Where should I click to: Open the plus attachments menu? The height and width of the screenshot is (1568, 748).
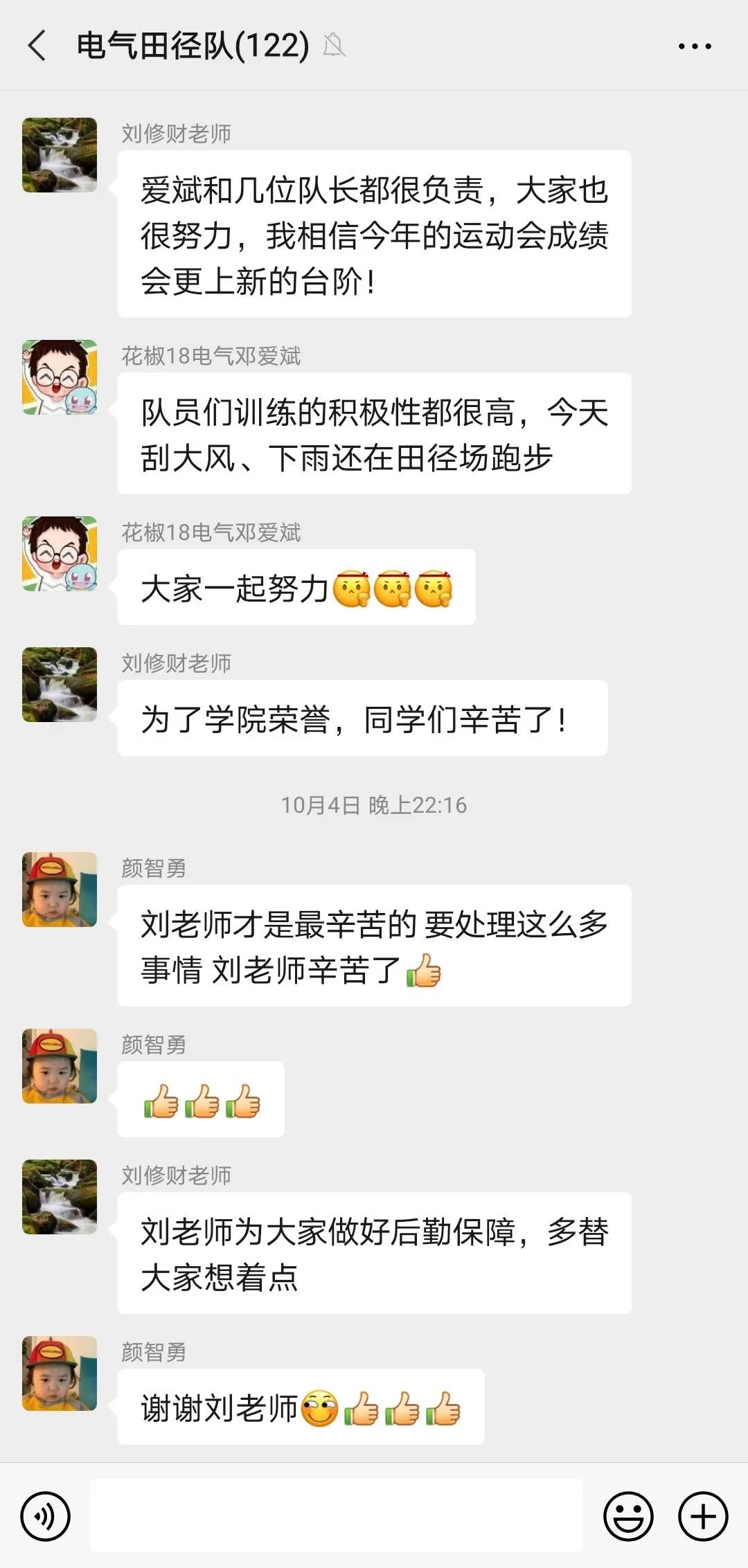703,1517
